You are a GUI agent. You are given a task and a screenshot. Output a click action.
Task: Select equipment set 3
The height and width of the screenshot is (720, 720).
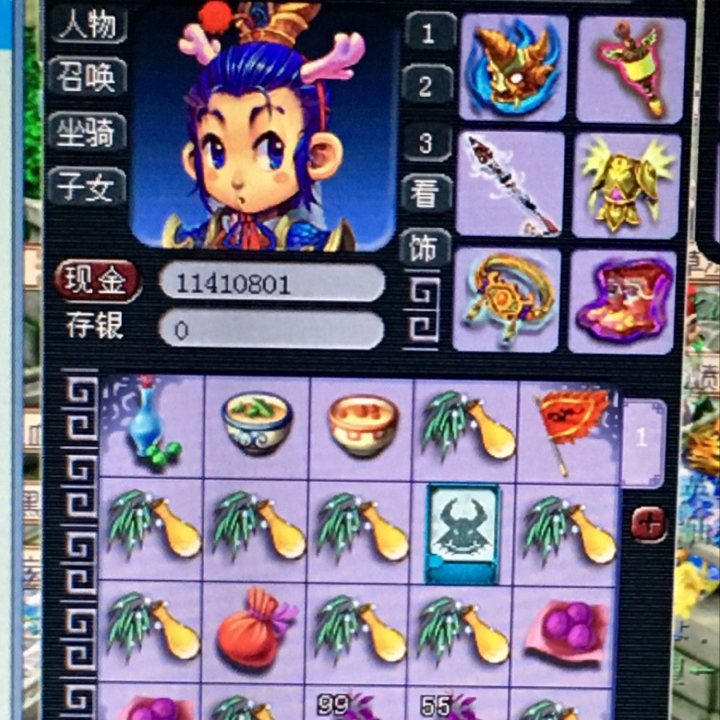click(427, 142)
